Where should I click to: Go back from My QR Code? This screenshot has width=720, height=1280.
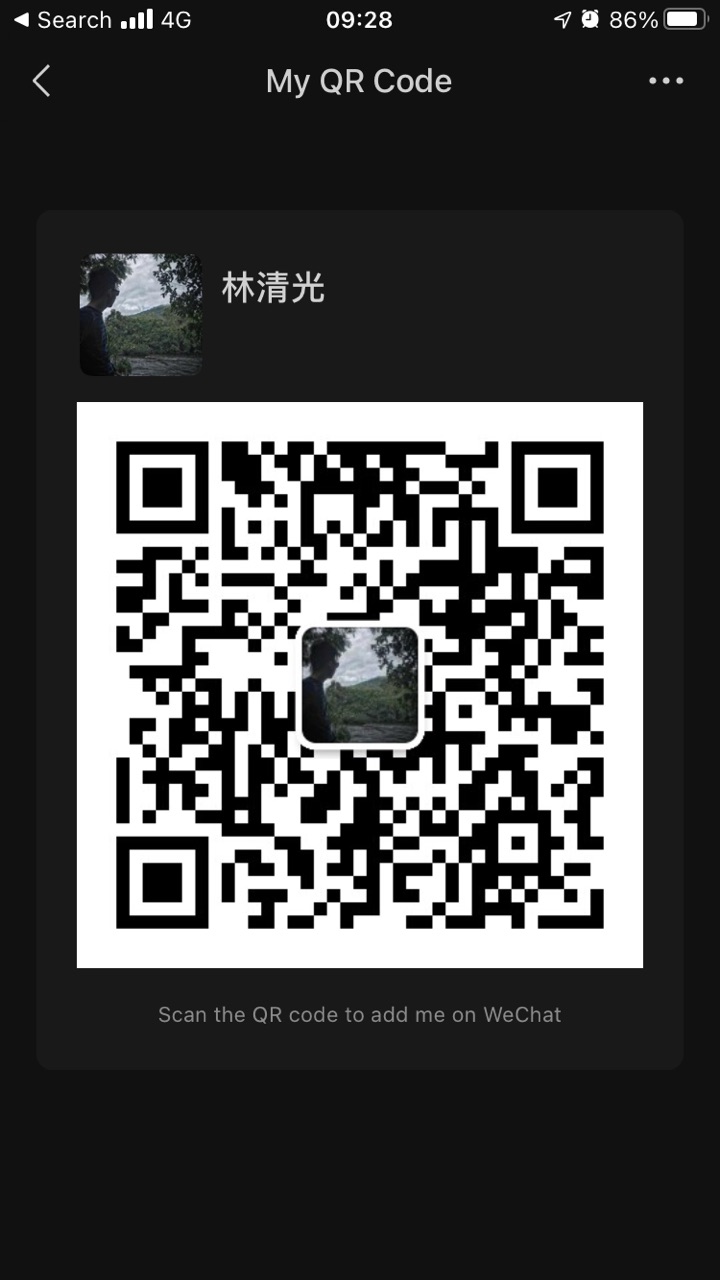[x=41, y=81]
